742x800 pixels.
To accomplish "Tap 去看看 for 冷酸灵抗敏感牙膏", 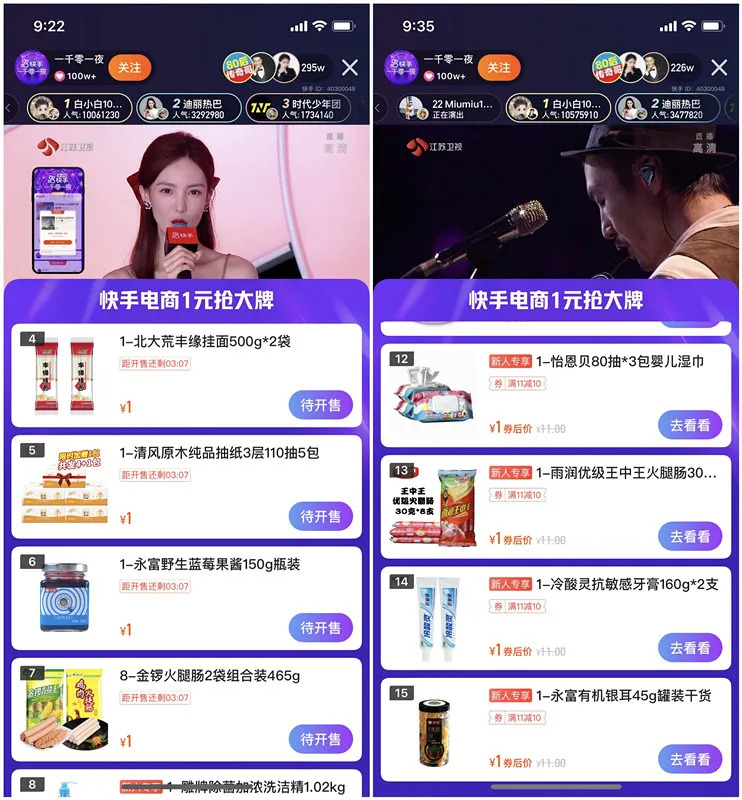I will [x=690, y=647].
